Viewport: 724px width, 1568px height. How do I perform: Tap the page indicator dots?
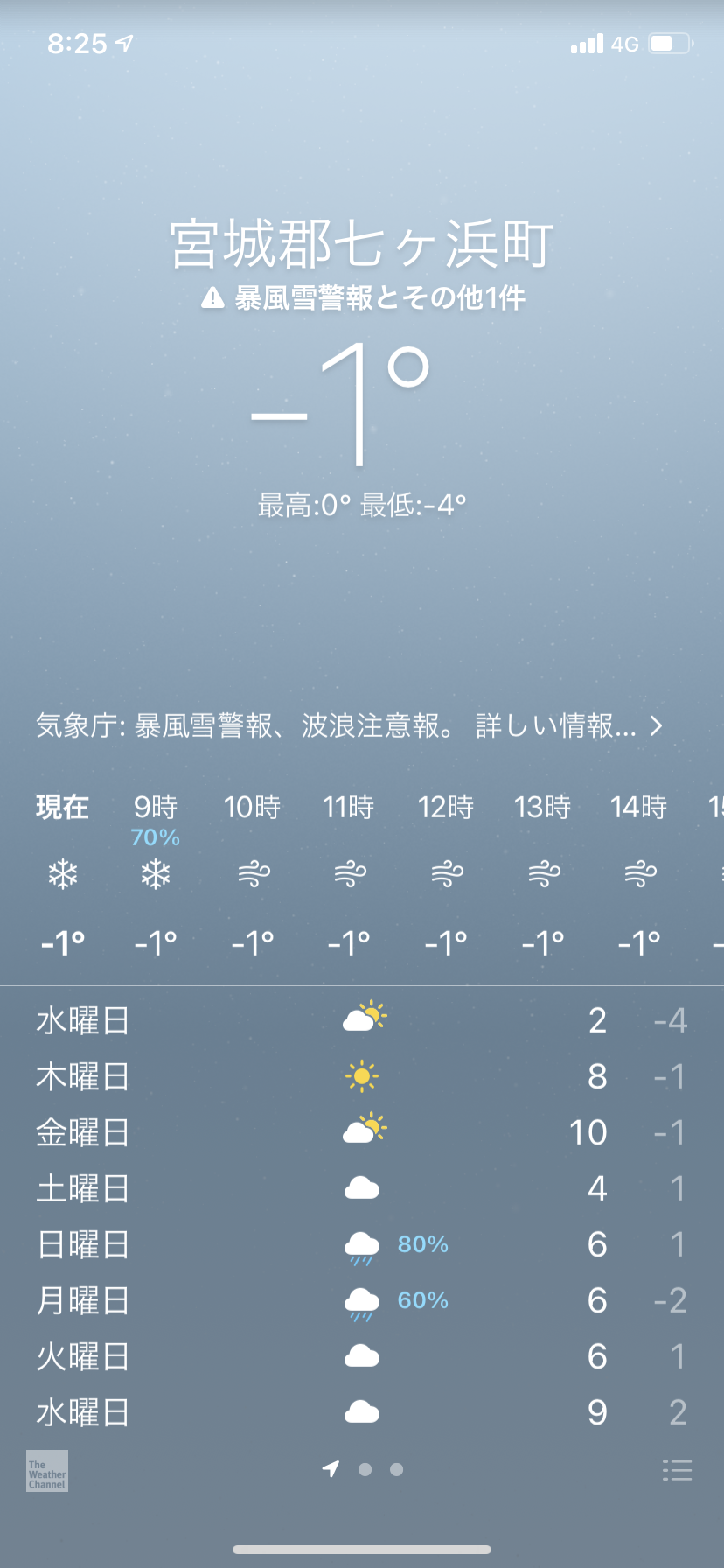(x=362, y=1469)
